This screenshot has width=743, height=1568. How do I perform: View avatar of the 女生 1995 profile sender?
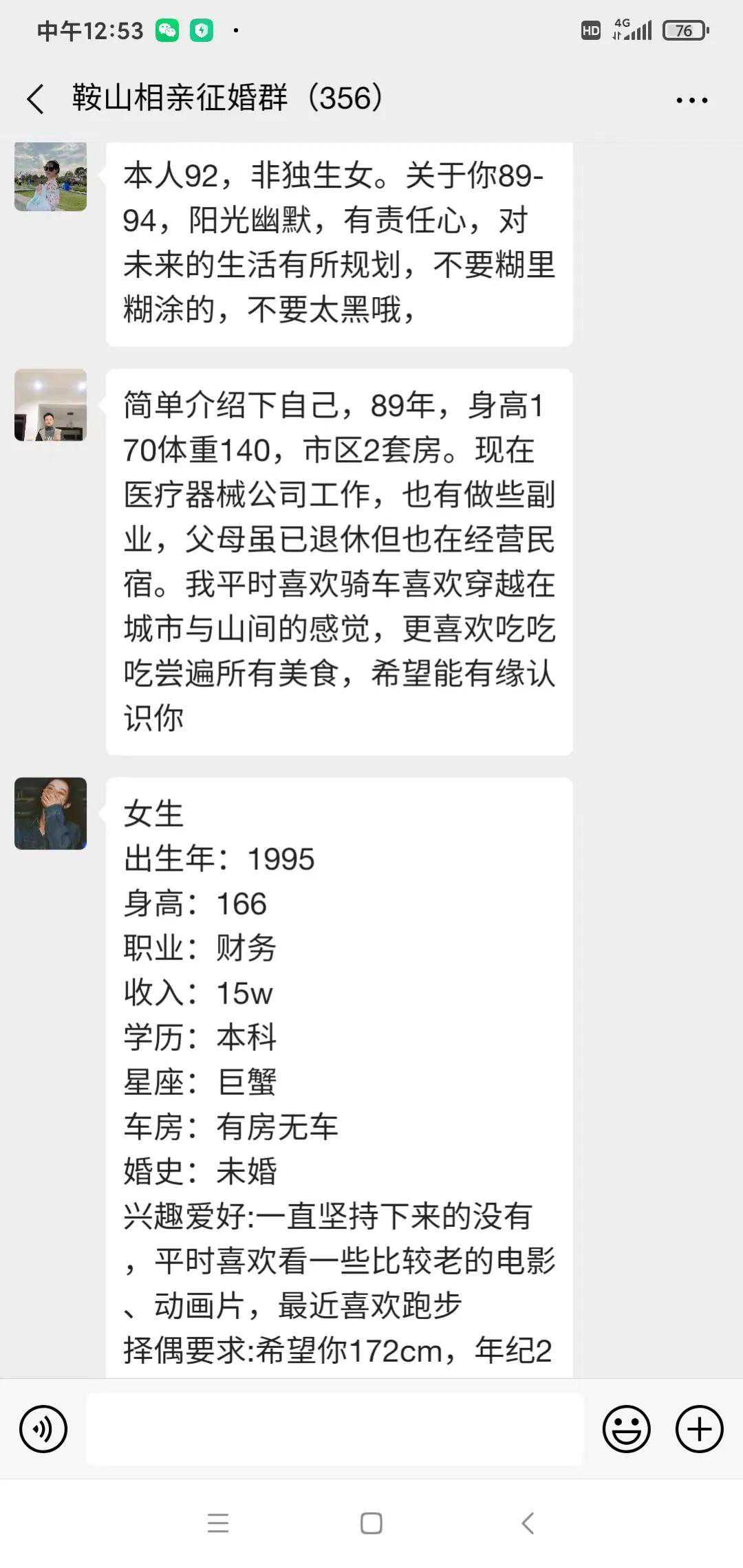(51, 814)
